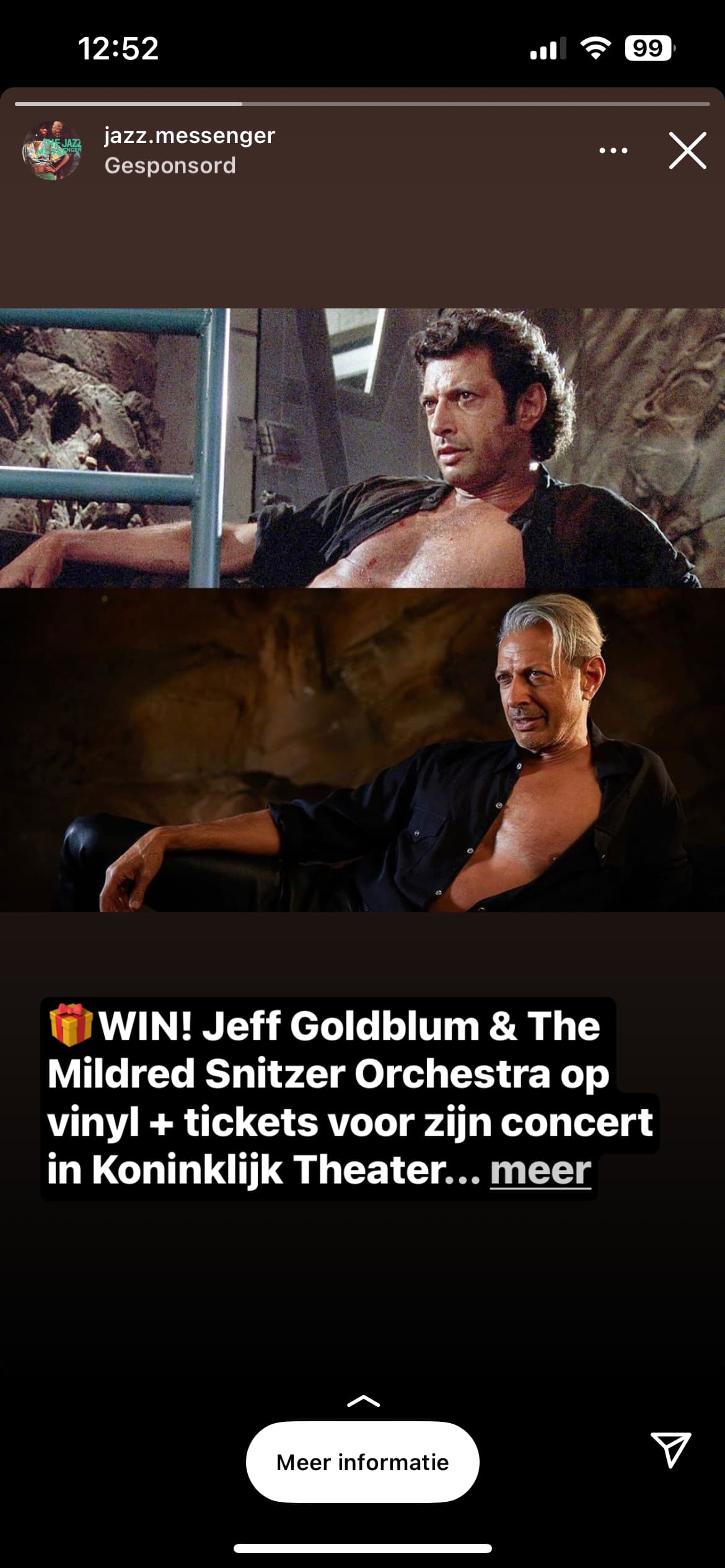Tap the Meer informatie button

pos(362,1461)
